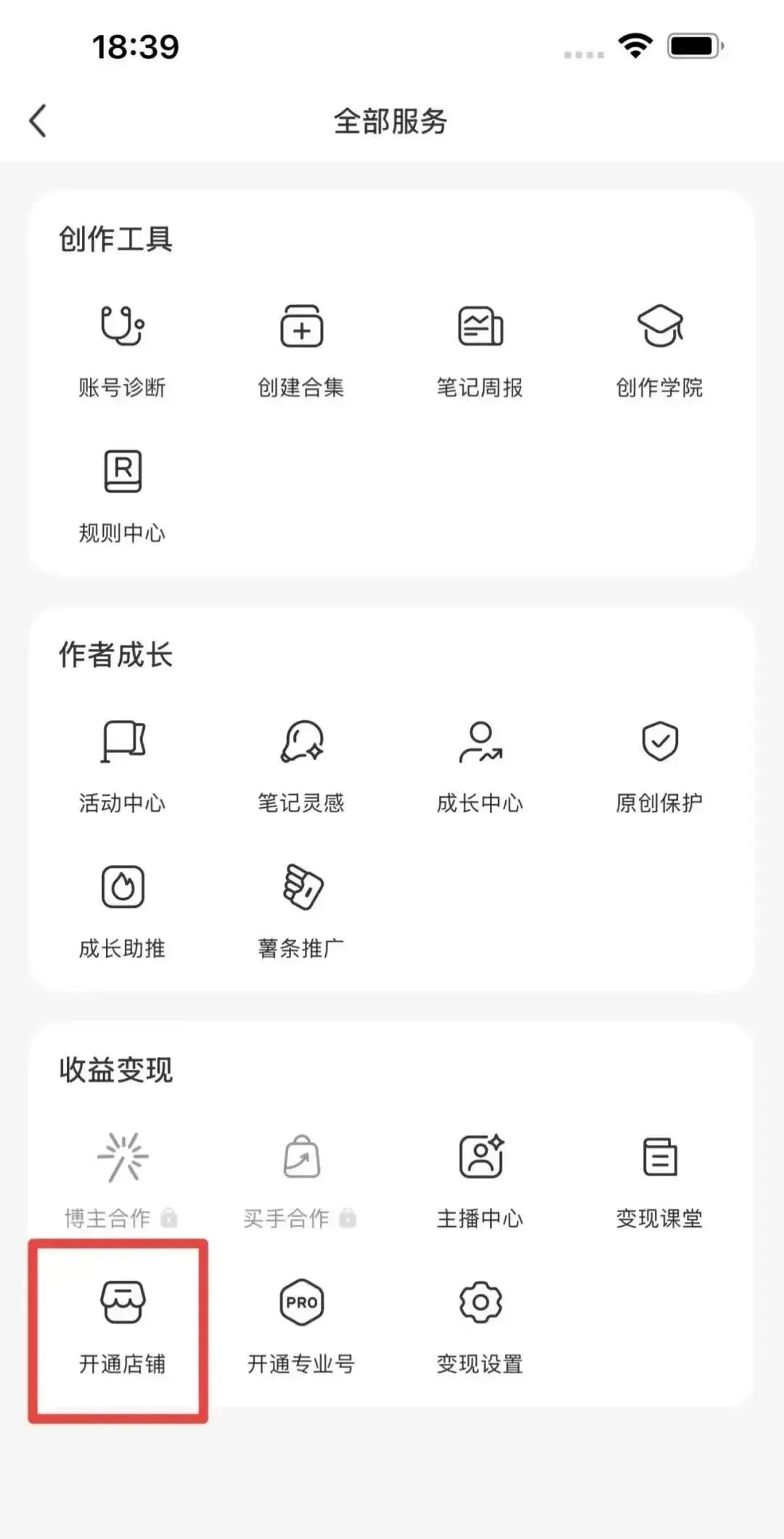The height and width of the screenshot is (1539, 784).
Task: Open 成长助推
Action: tap(122, 910)
